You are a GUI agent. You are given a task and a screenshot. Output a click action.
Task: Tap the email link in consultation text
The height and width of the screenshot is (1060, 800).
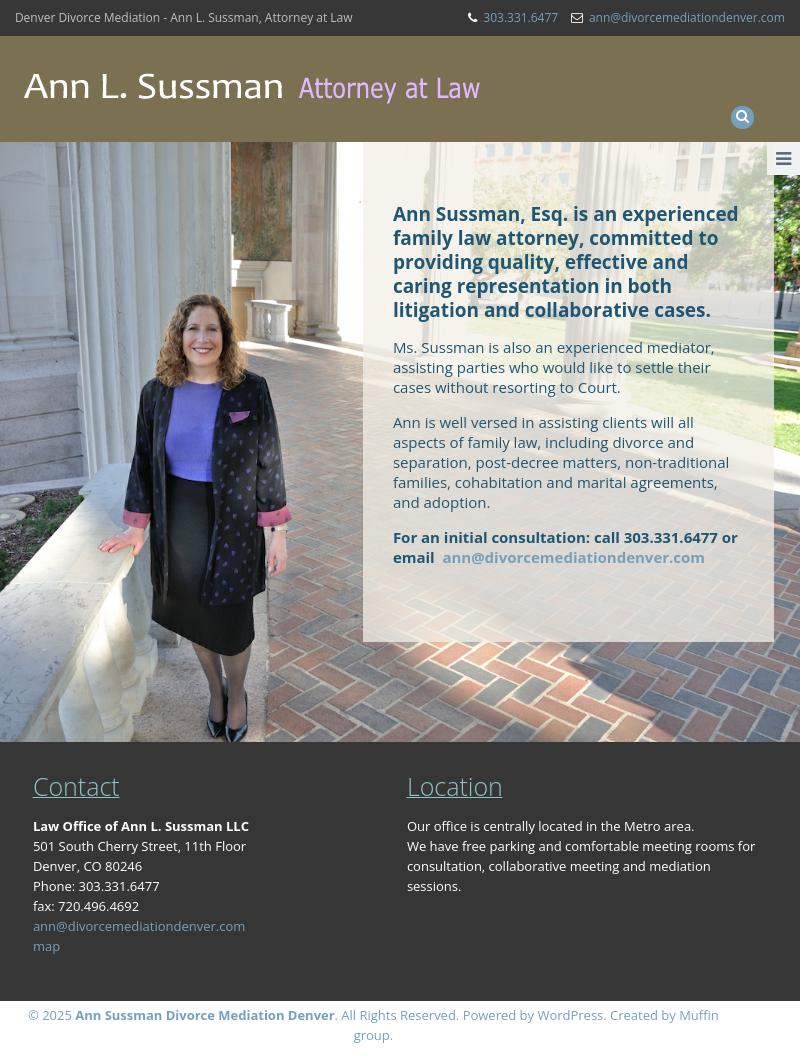pyautogui.click(x=573, y=557)
